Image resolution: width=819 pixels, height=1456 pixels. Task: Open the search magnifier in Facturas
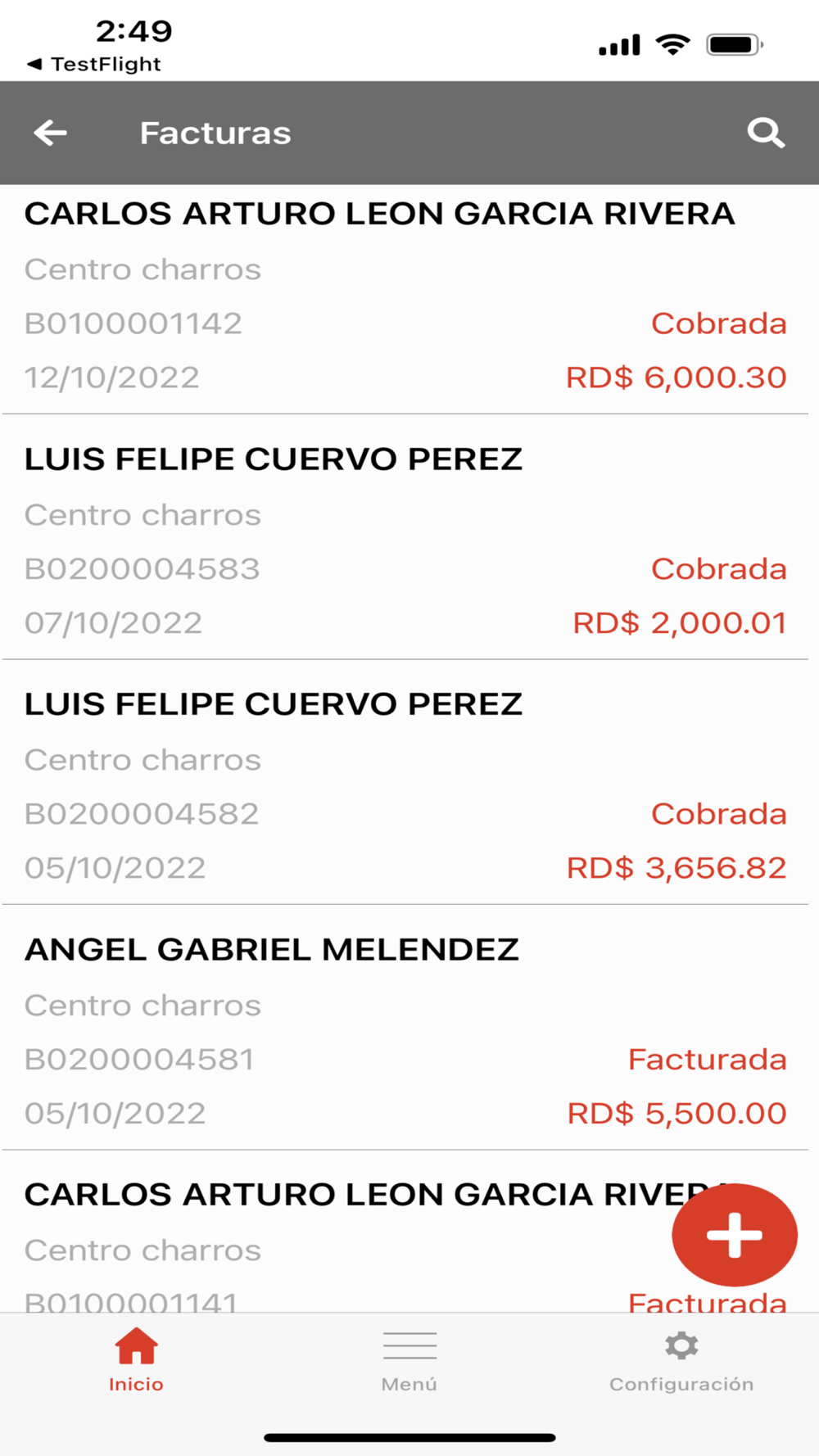coord(766,133)
